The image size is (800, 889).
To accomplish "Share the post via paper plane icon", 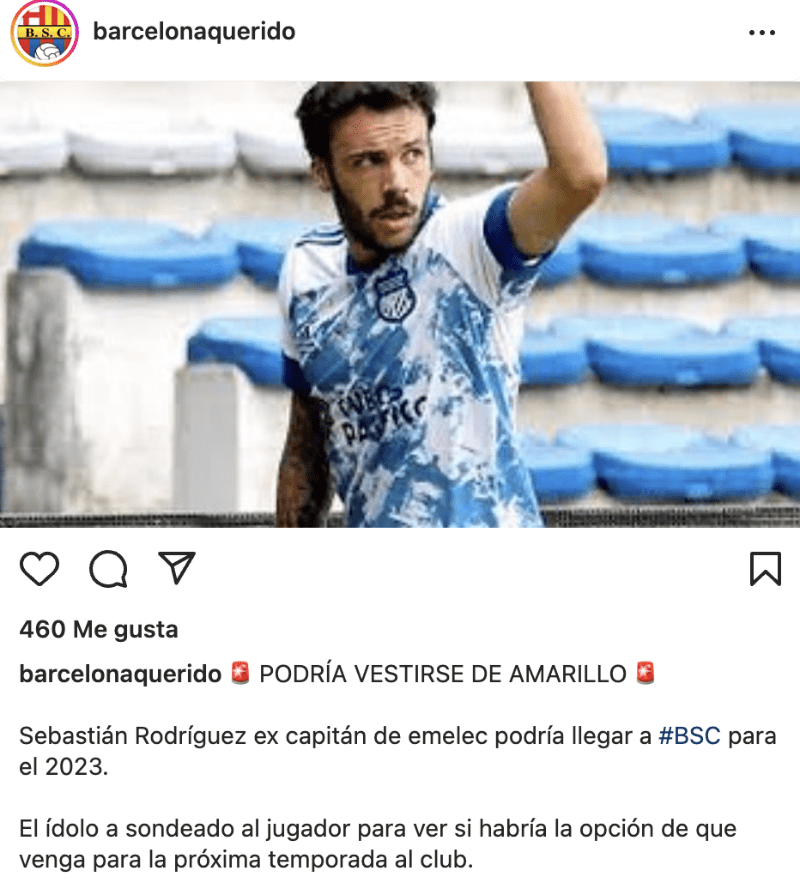I will tap(176, 567).
